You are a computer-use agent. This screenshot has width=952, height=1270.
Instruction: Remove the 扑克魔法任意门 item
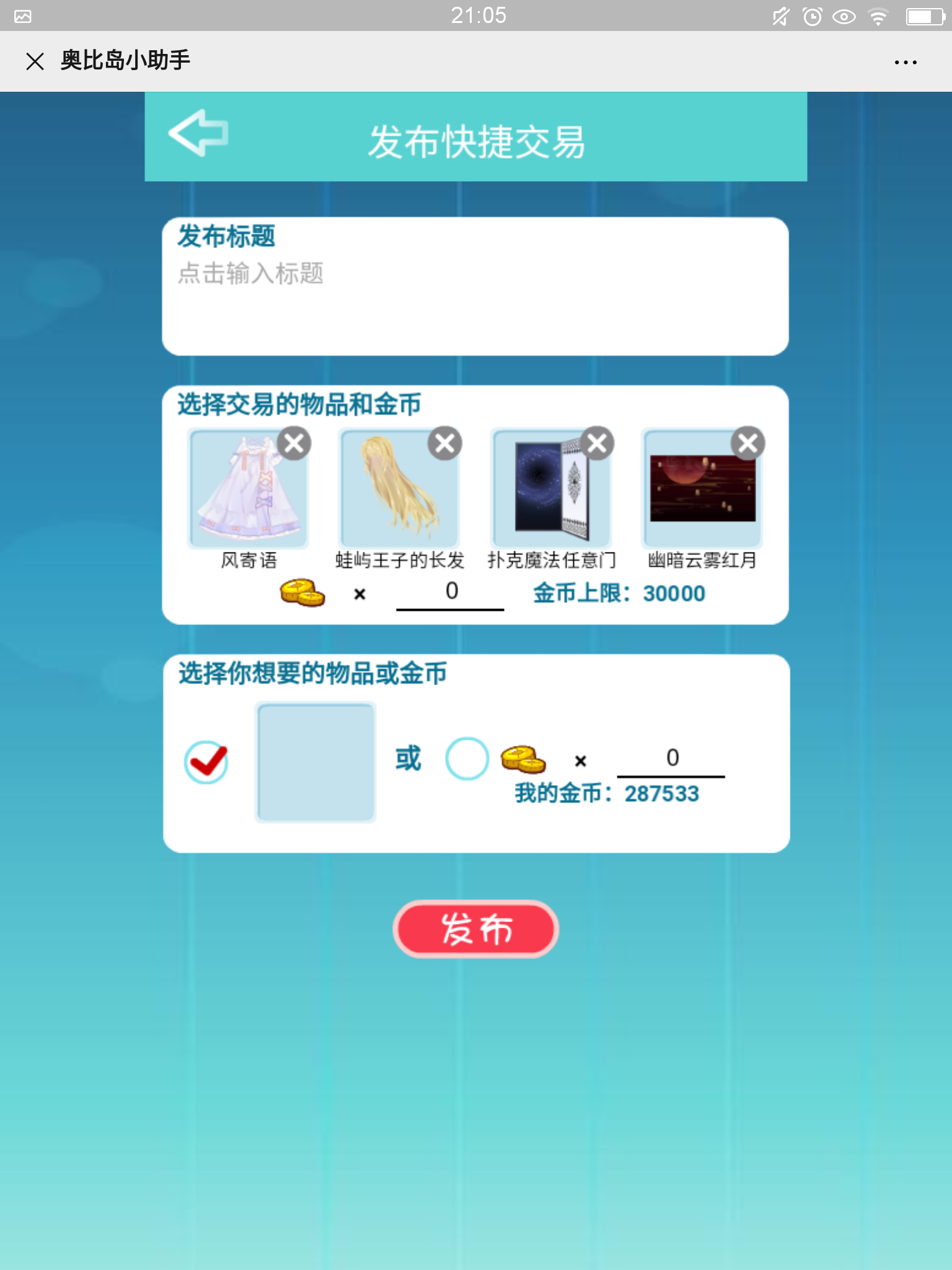tap(597, 443)
